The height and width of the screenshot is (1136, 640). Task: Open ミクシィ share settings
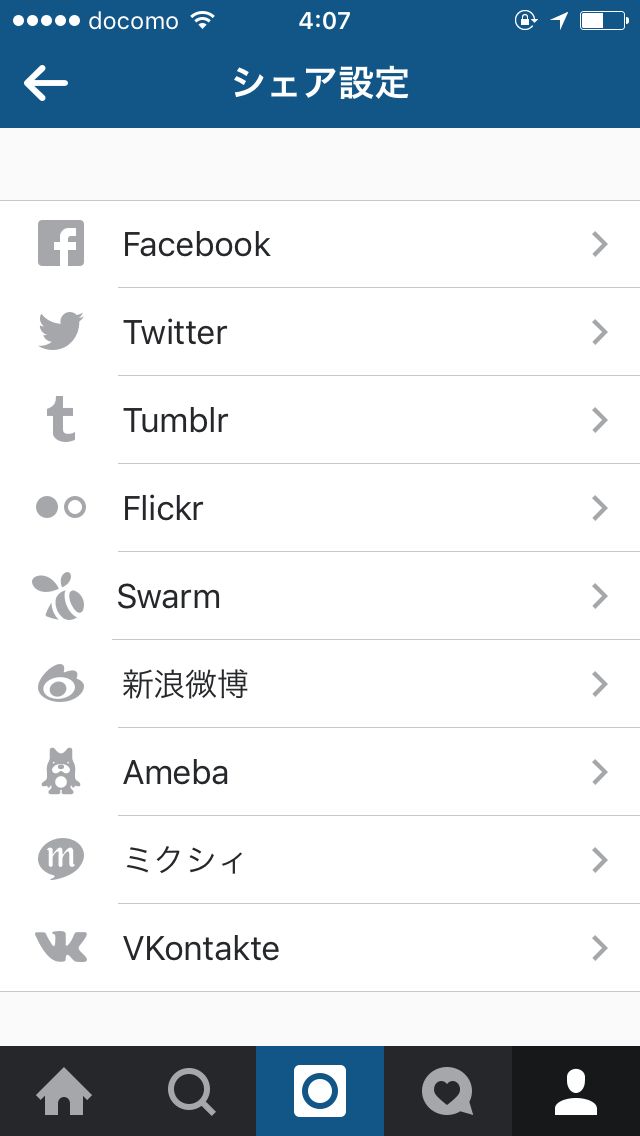(320, 860)
